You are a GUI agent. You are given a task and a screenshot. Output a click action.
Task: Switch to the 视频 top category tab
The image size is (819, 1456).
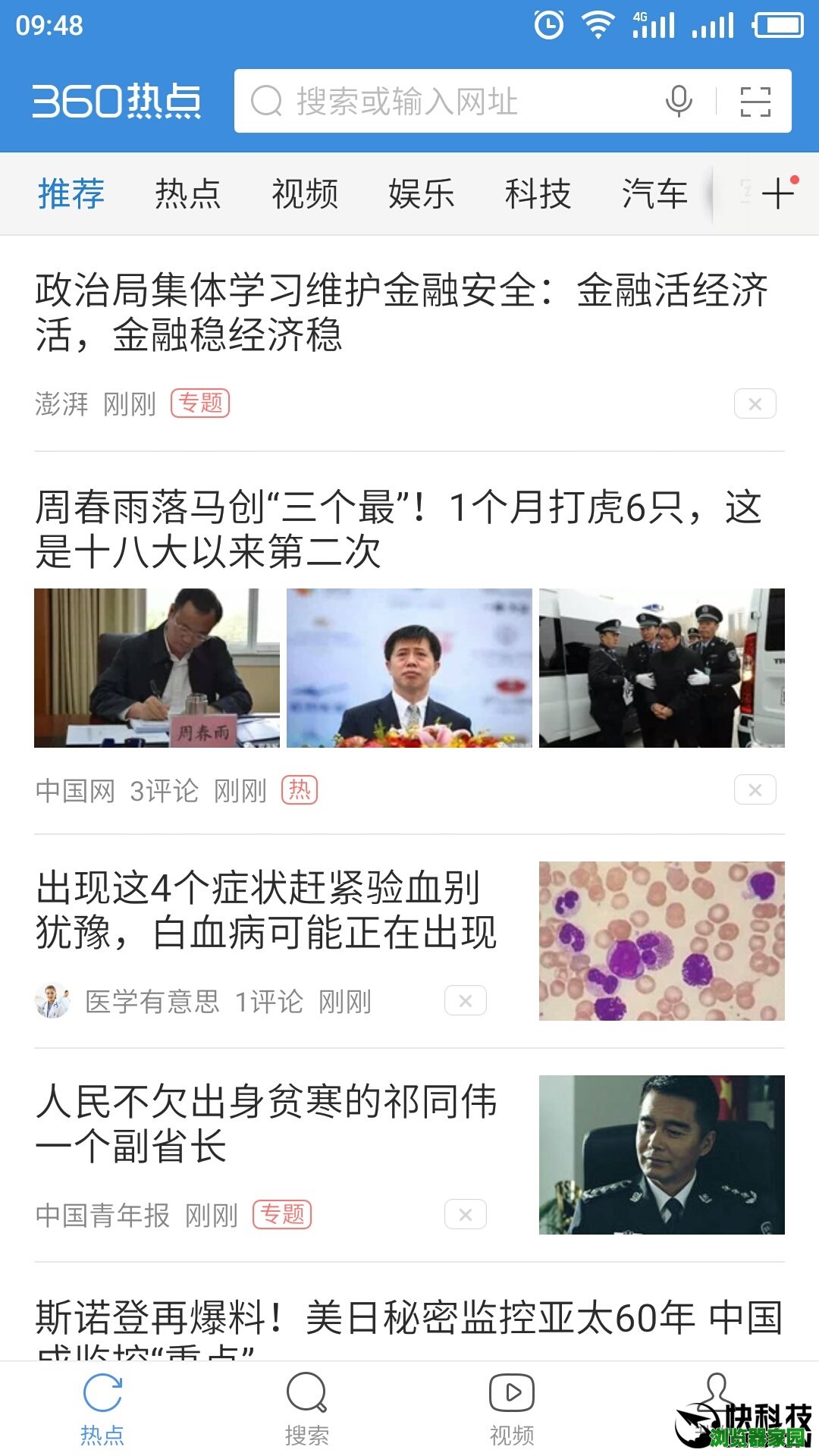tap(305, 193)
